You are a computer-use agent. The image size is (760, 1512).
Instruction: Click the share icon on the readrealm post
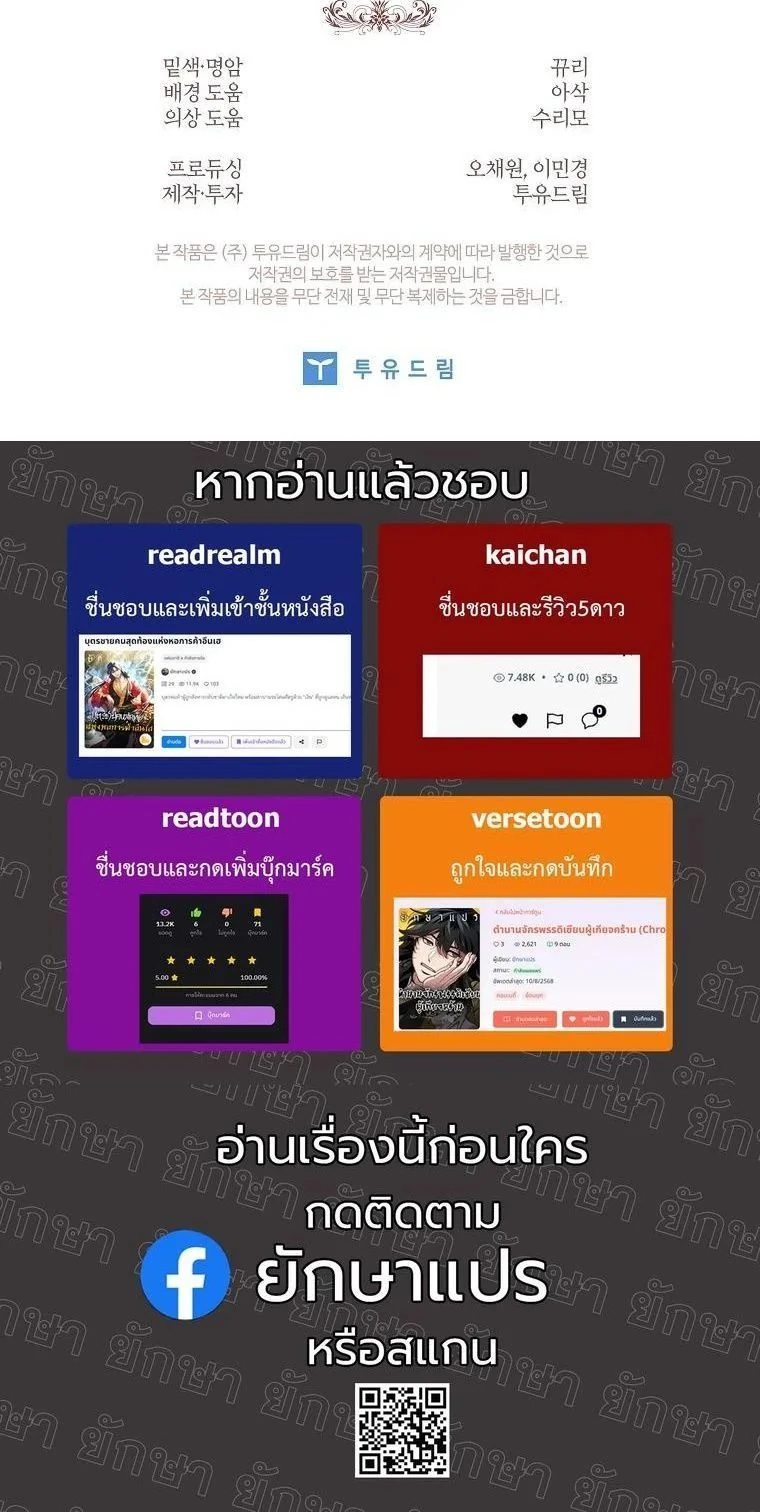click(x=301, y=742)
